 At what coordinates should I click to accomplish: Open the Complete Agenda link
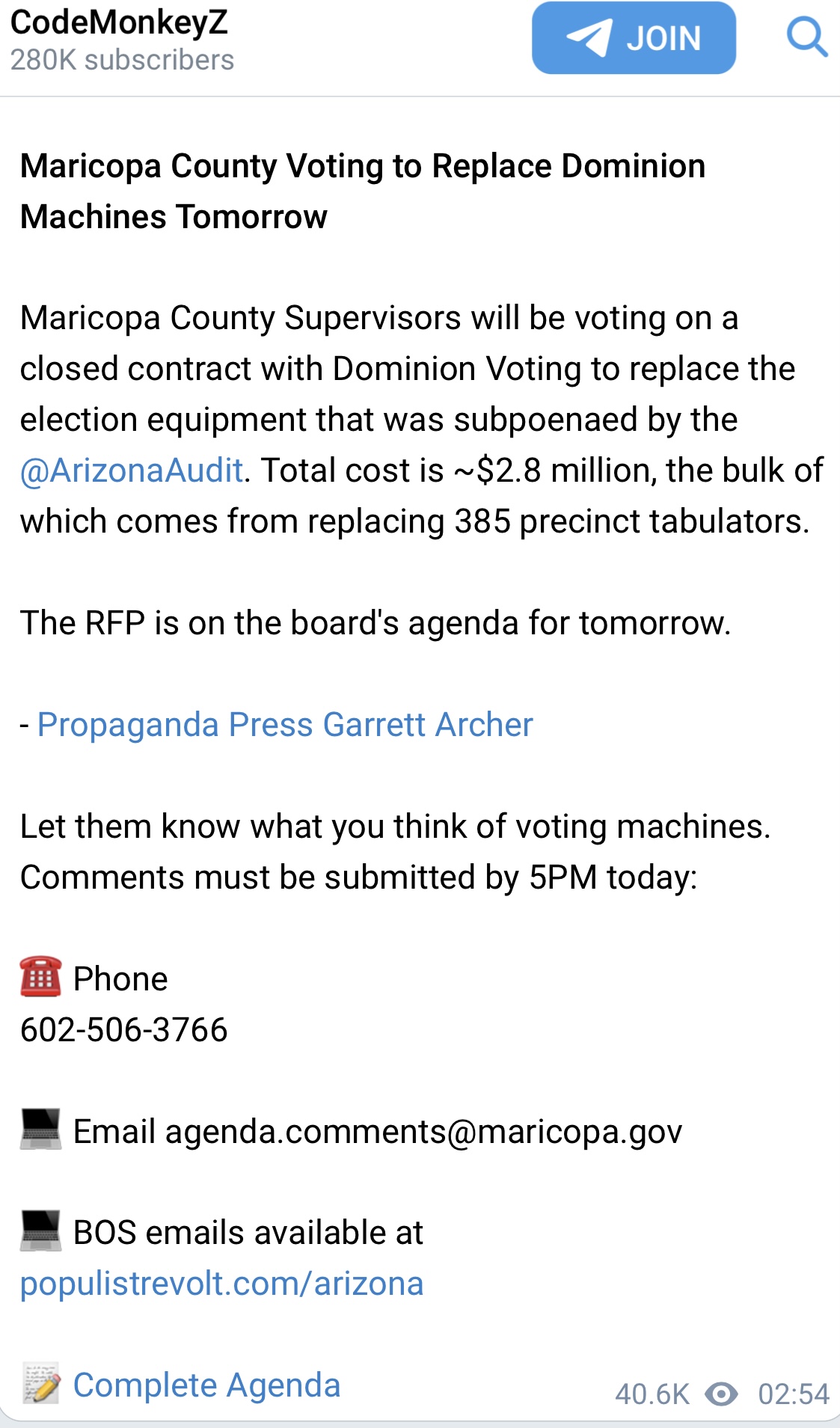206,1385
